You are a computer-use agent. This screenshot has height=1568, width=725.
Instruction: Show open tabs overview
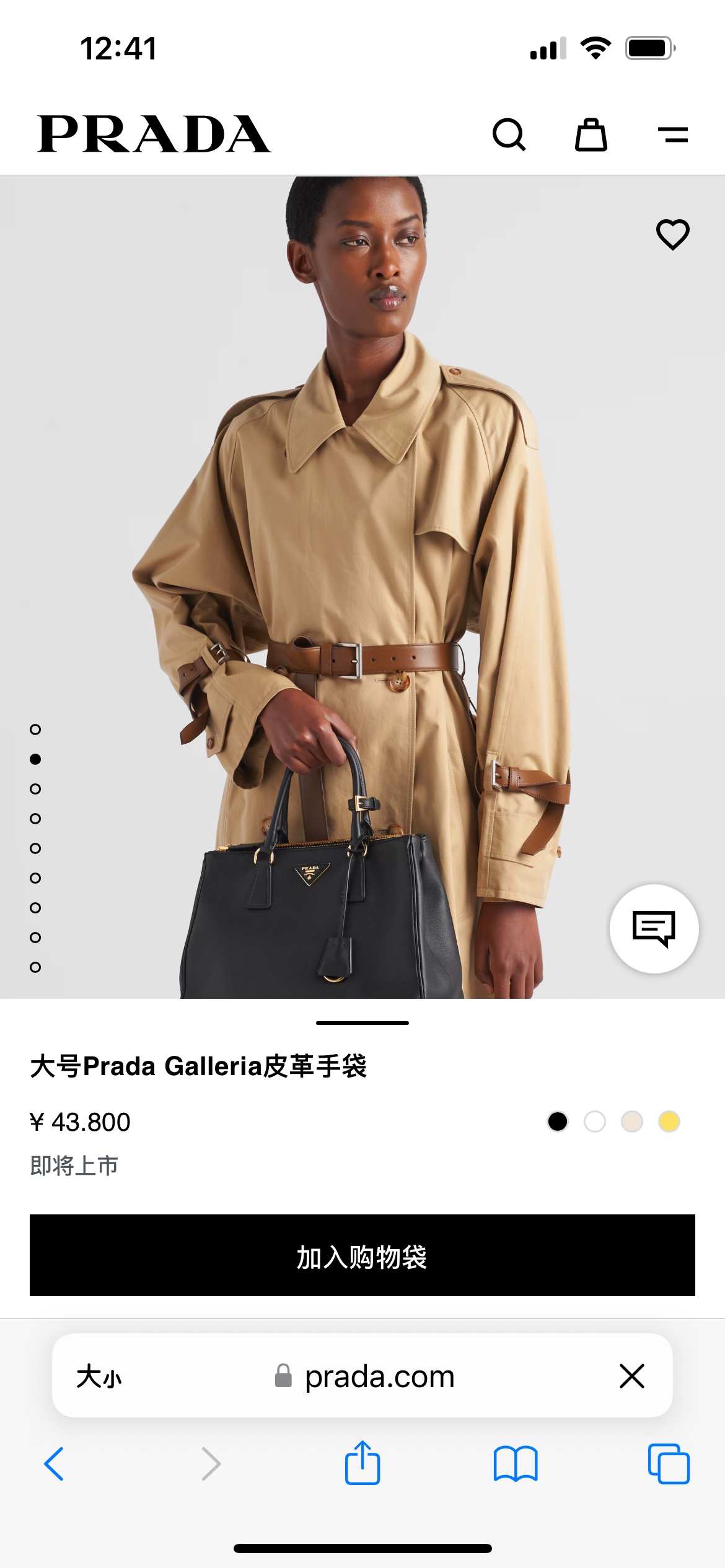click(669, 1464)
